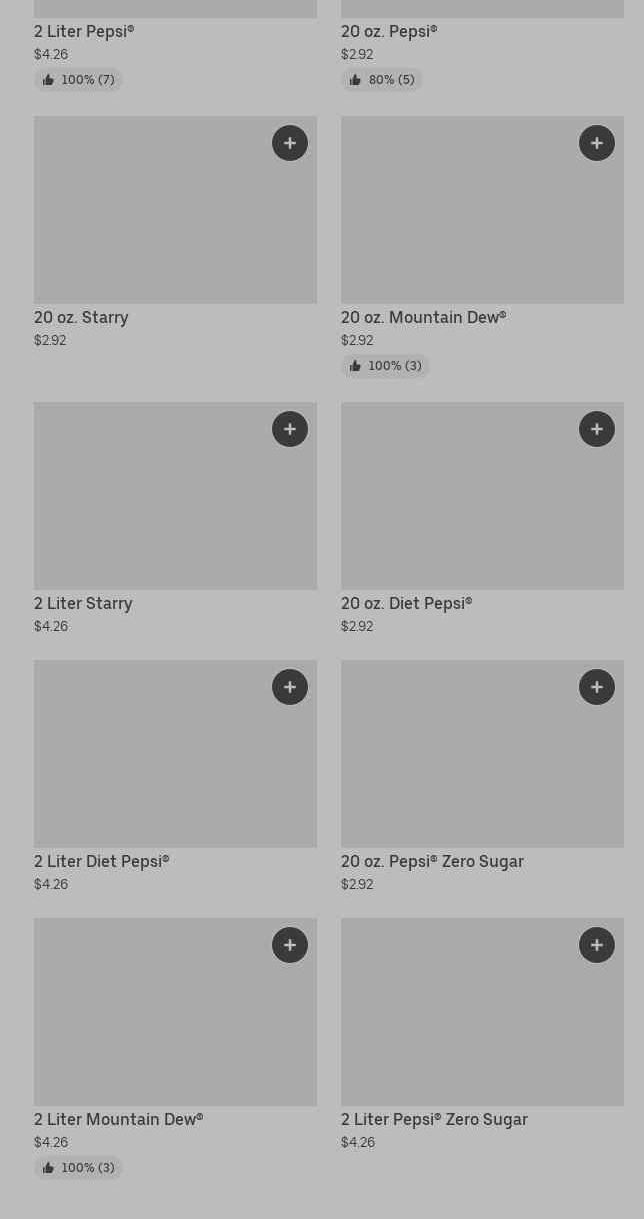The height and width of the screenshot is (1219, 644).
Task: View 20 oz. Pepsi Zero Sugar details
Action: (482, 776)
